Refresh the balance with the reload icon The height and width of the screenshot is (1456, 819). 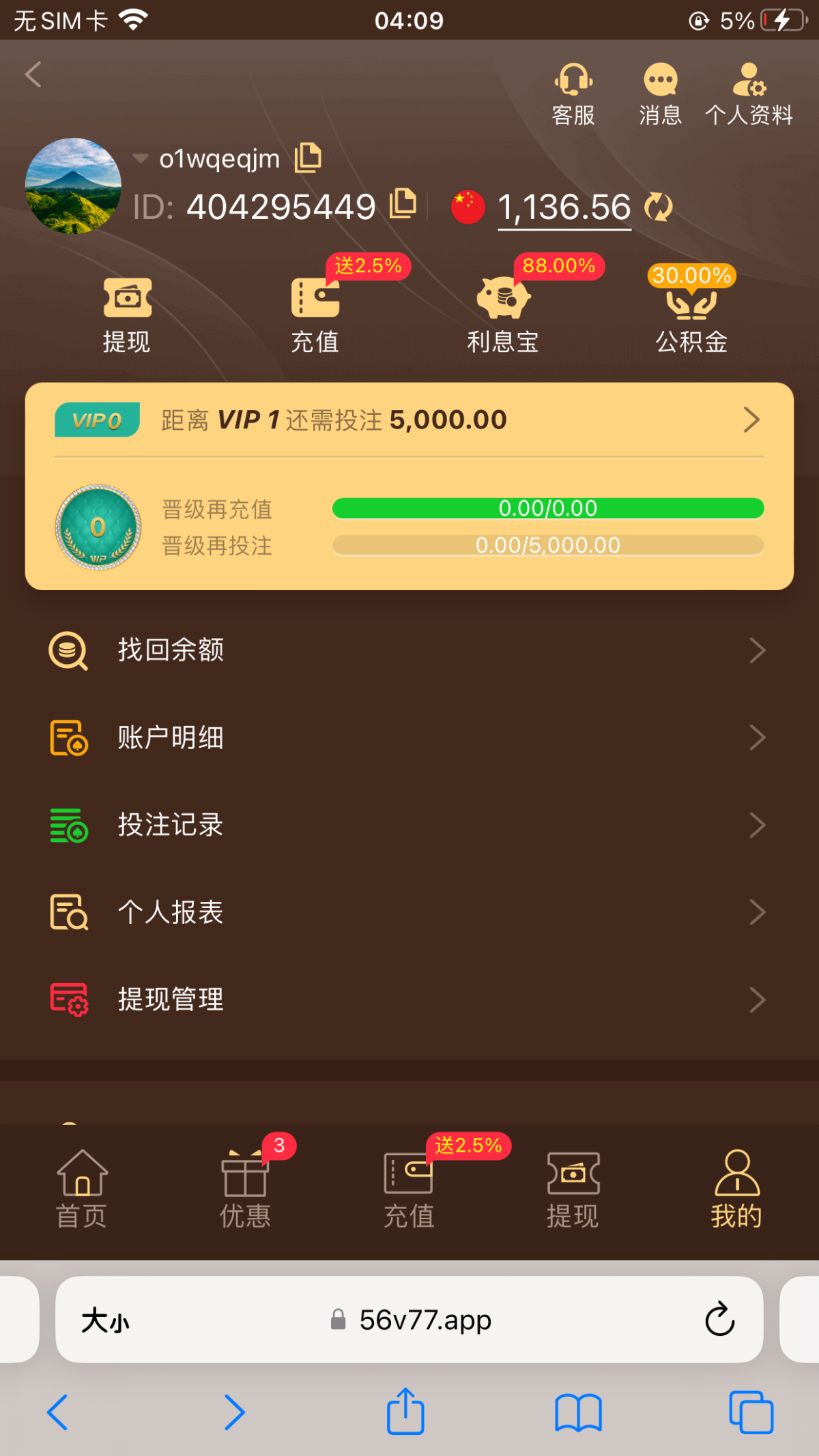tap(659, 207)
